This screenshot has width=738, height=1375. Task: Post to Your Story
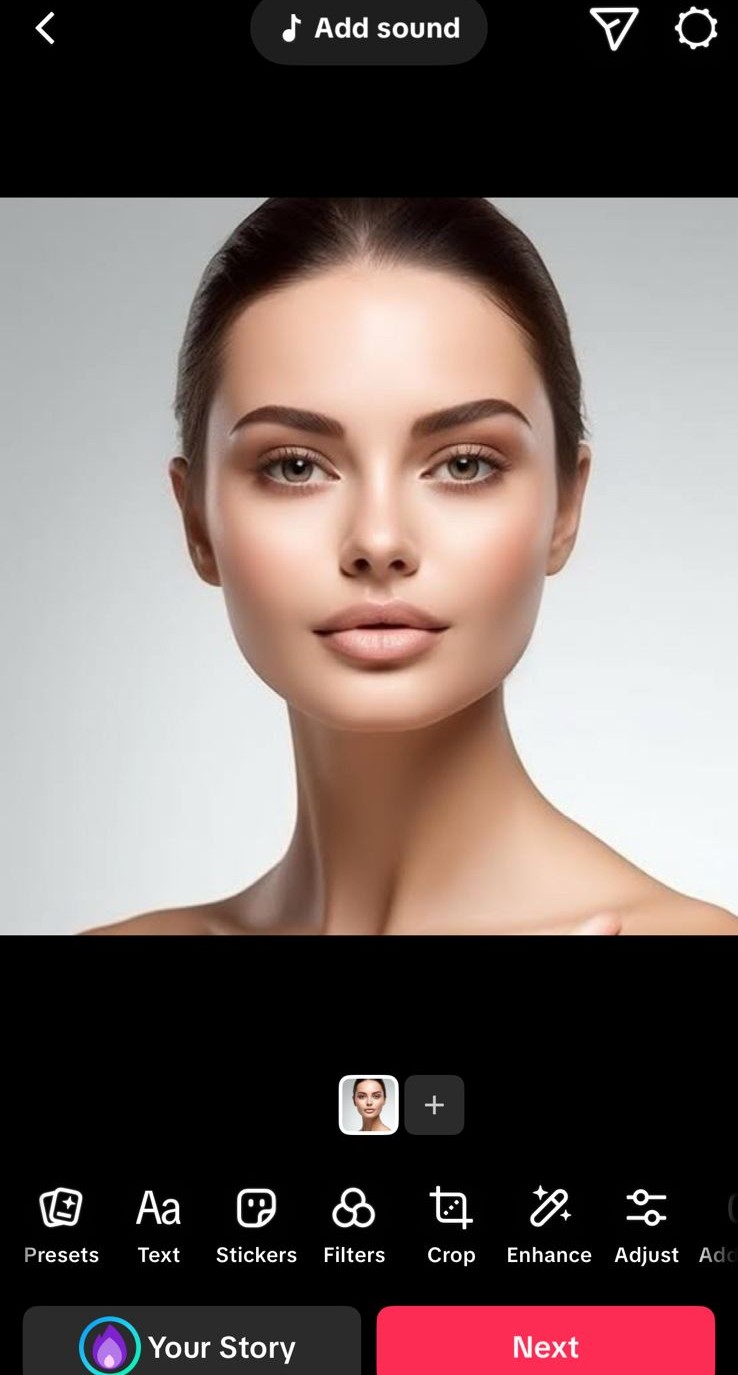191,1345
